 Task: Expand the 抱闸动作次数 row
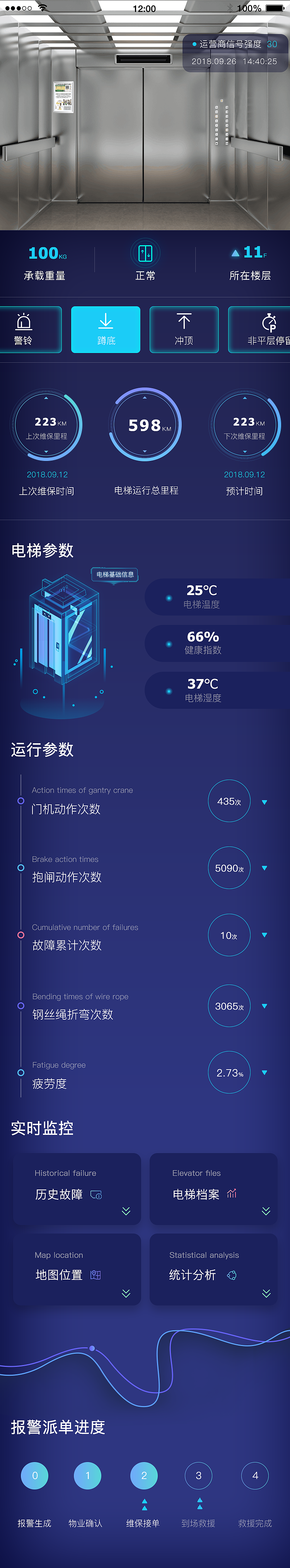coord(264,868)
